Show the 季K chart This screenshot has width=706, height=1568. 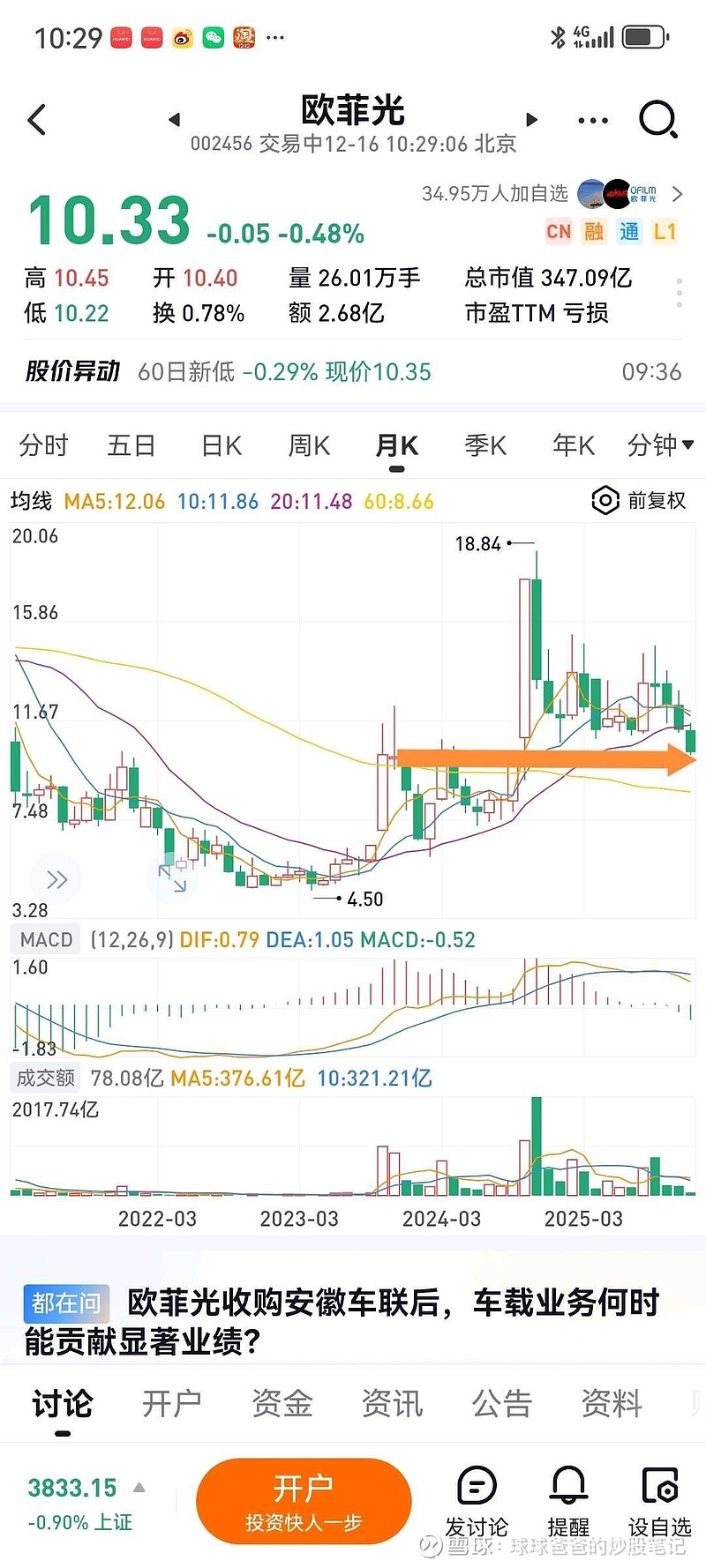point(485,445)
